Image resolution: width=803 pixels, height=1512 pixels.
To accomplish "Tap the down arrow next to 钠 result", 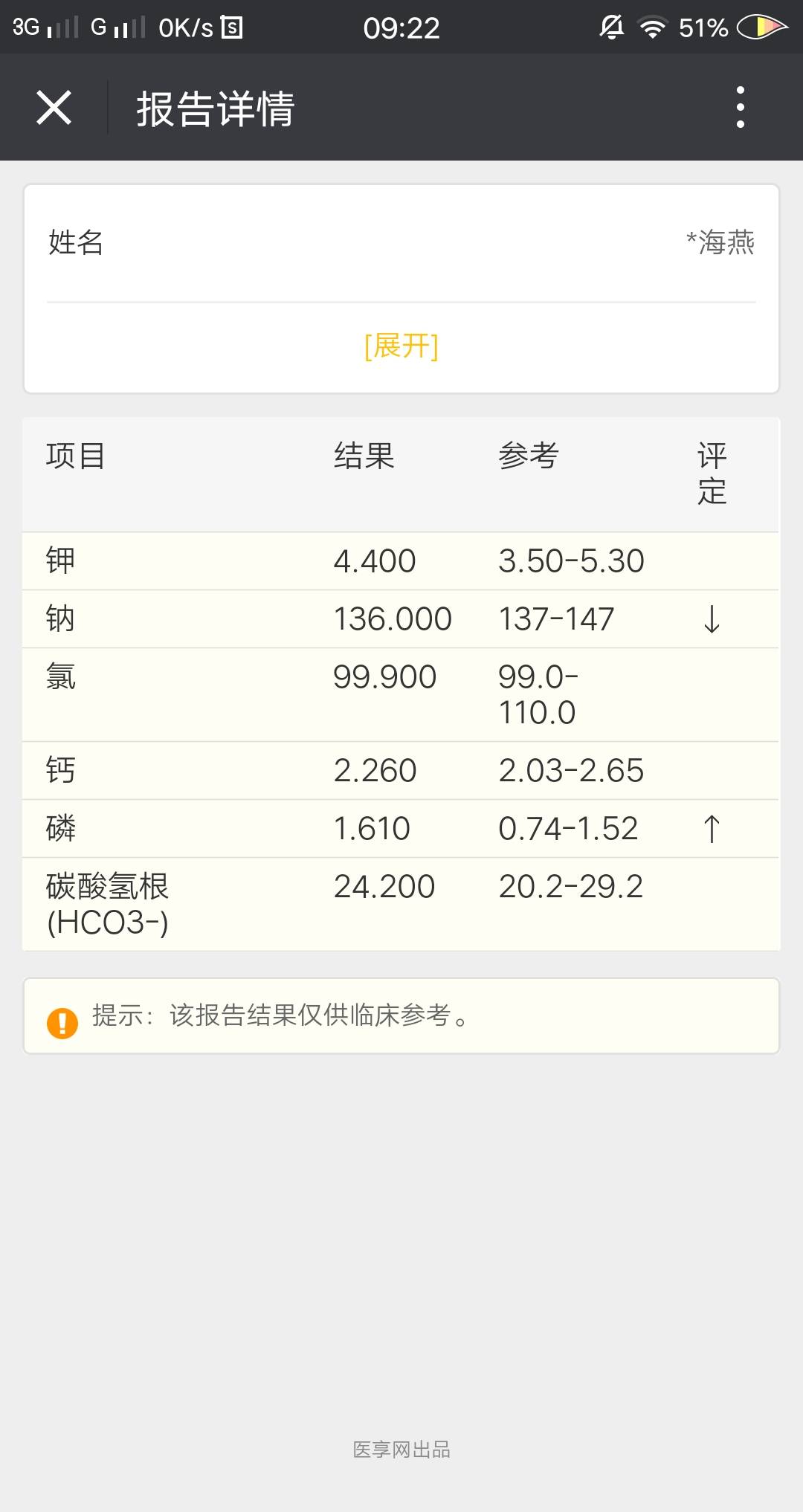I will point(712,618).
